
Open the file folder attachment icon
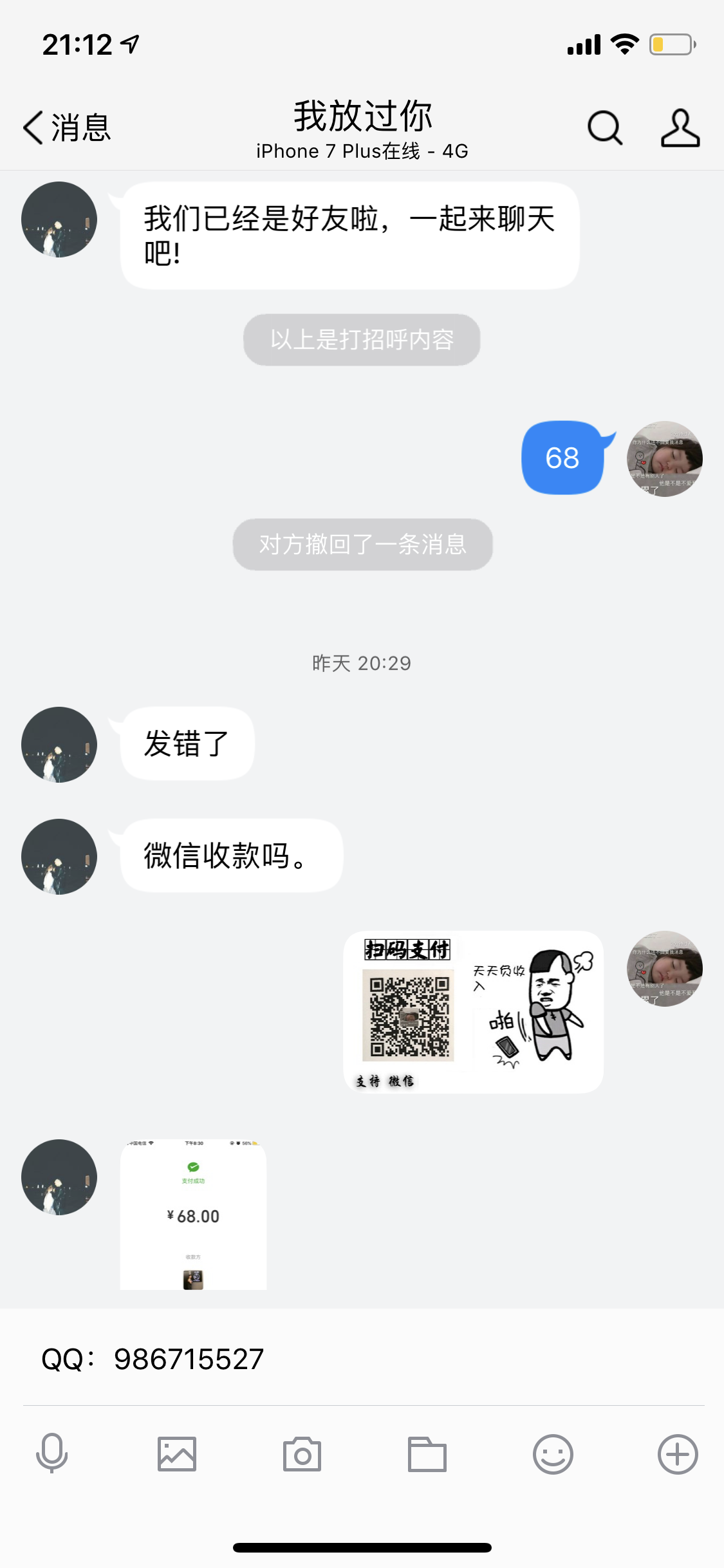(x=427, y=1454)
